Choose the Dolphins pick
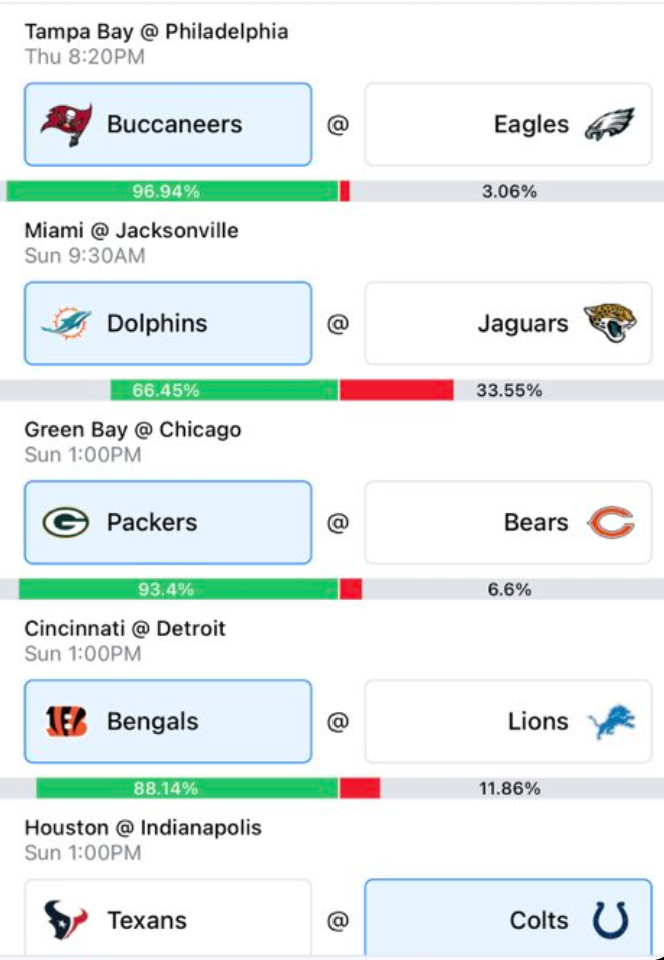664x960 pixels. coord(168,323)
